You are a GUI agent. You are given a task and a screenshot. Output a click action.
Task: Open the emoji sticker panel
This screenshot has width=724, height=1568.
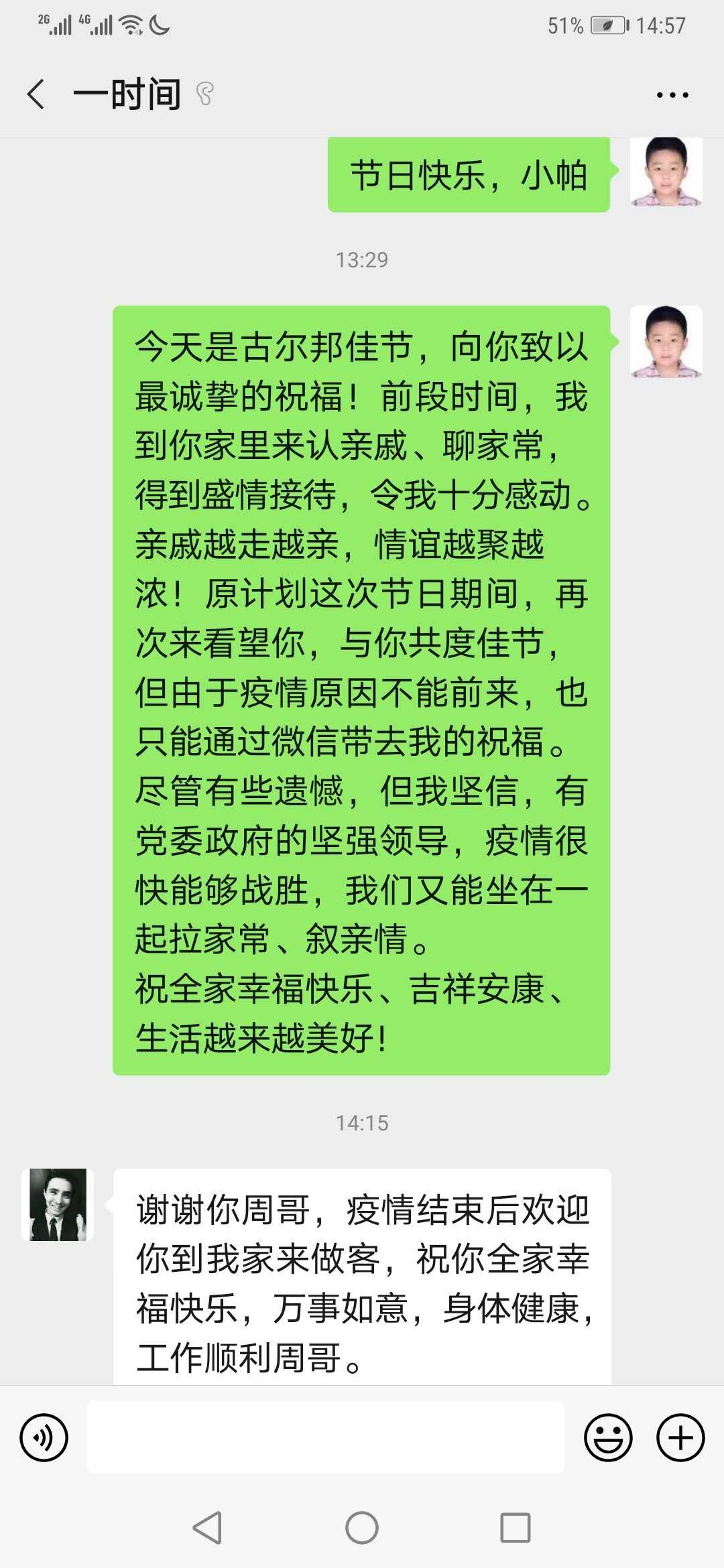[x=608, y=1437]
